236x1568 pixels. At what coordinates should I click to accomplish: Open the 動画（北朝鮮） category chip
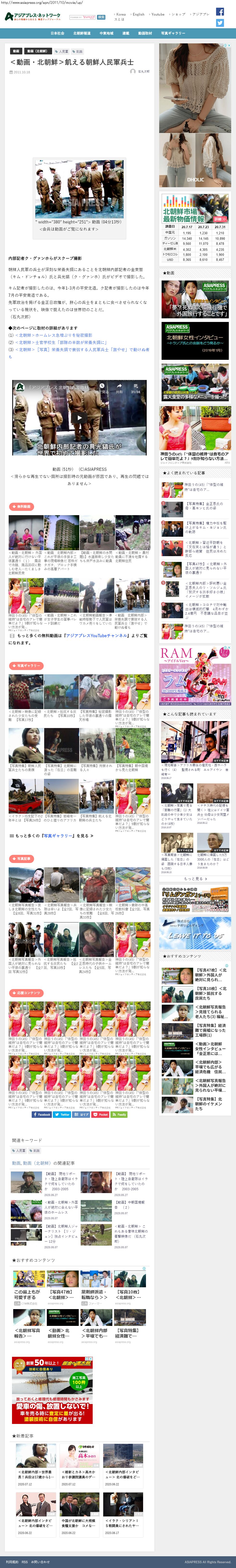(37, 51)
